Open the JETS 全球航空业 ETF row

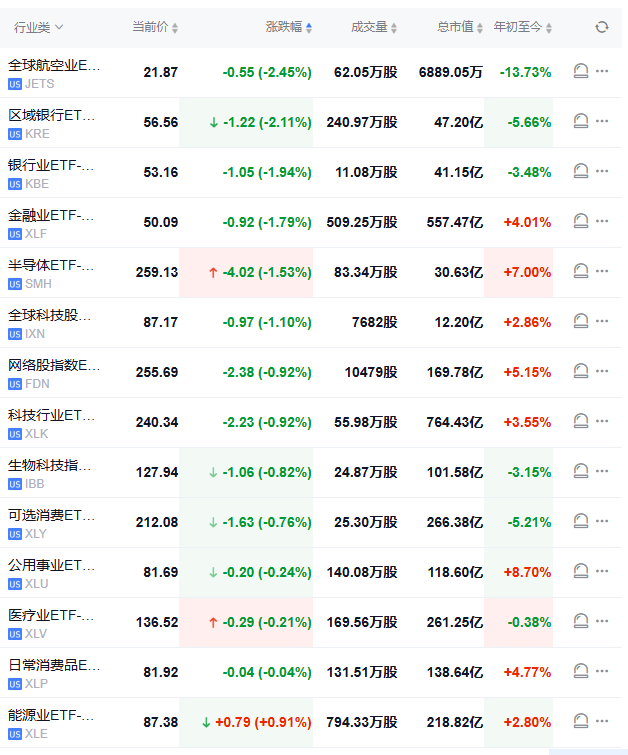click(55, 73)
